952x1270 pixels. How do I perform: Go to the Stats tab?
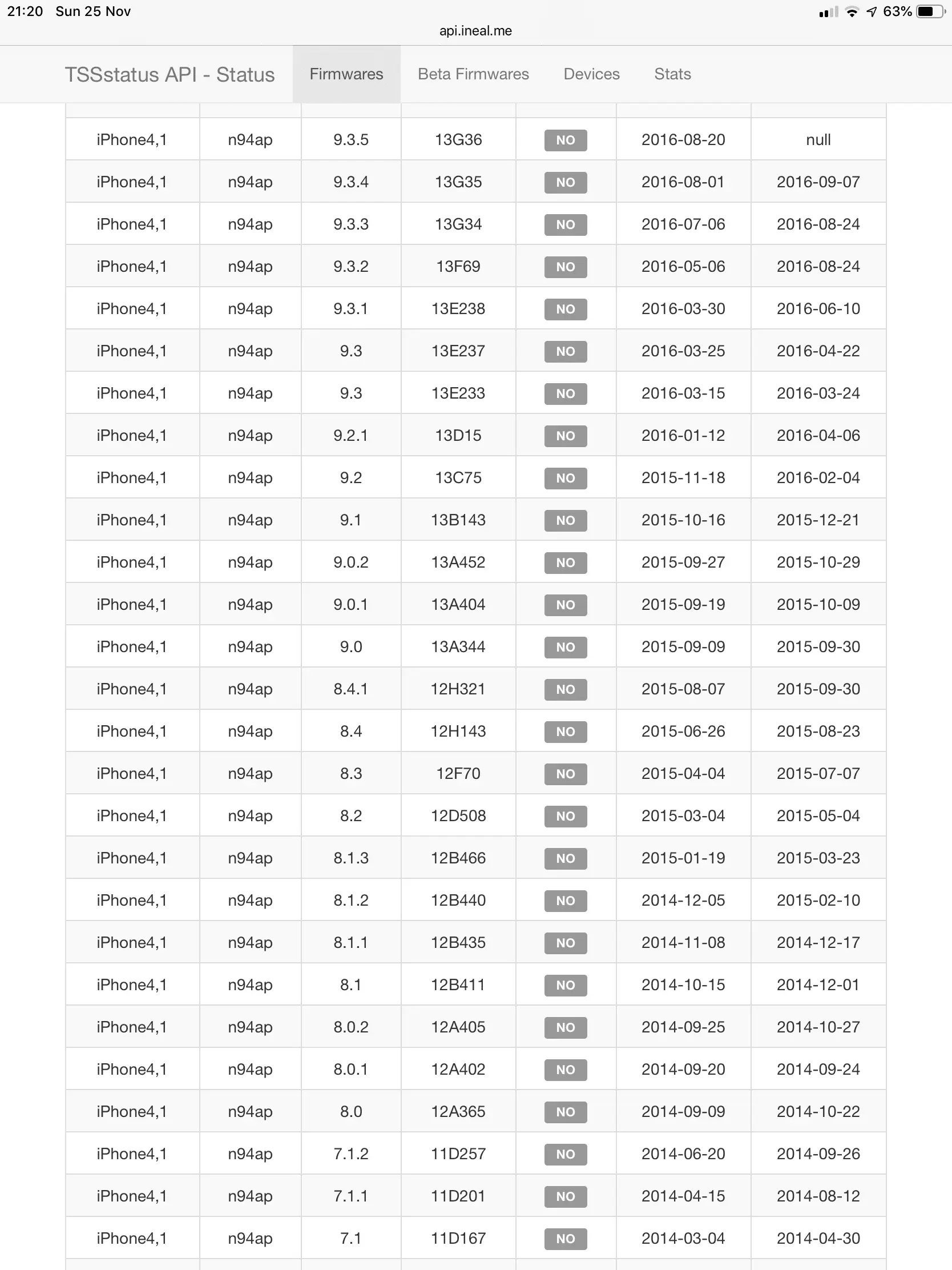point(672,74)
